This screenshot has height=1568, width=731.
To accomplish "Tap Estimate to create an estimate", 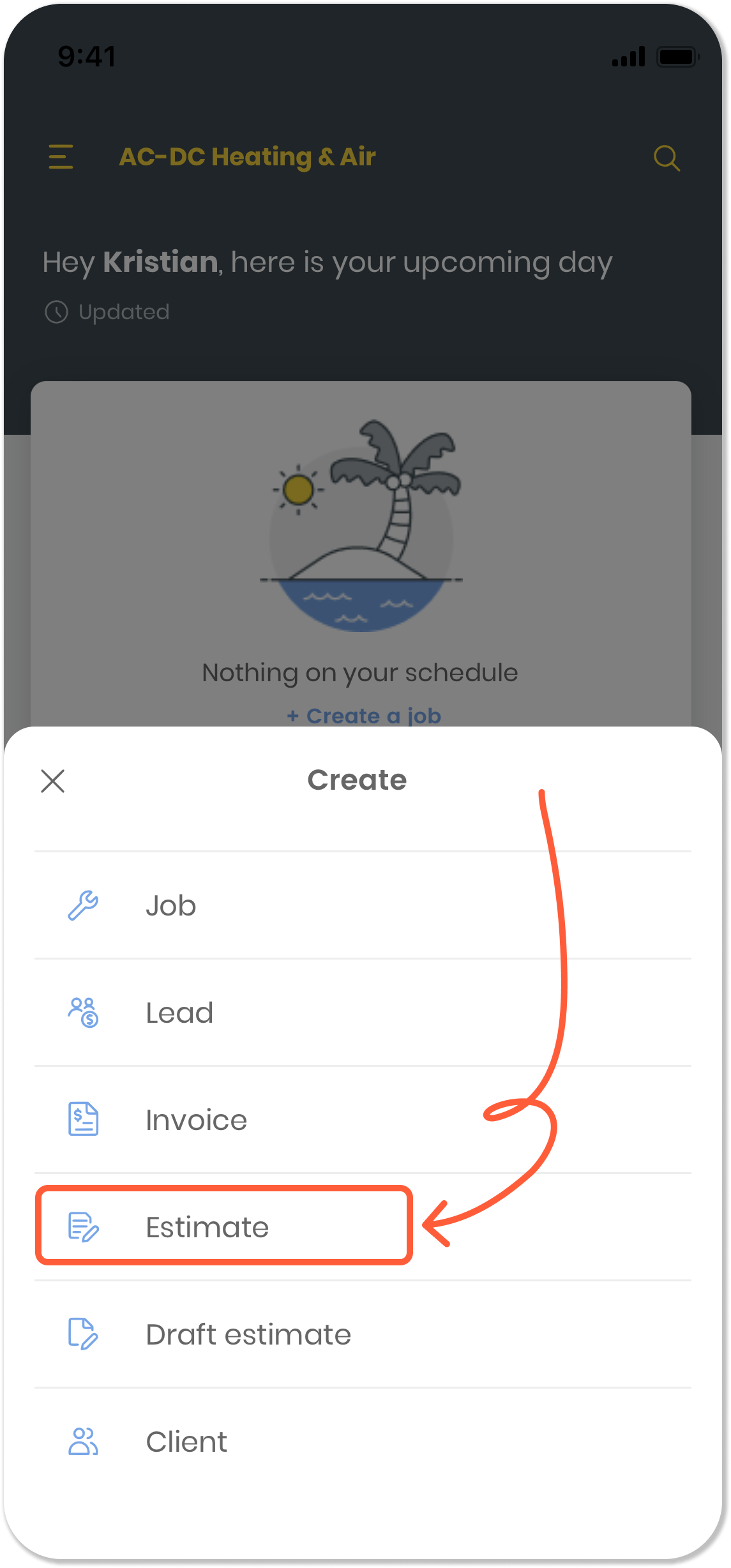I will tap(207, 1227).
